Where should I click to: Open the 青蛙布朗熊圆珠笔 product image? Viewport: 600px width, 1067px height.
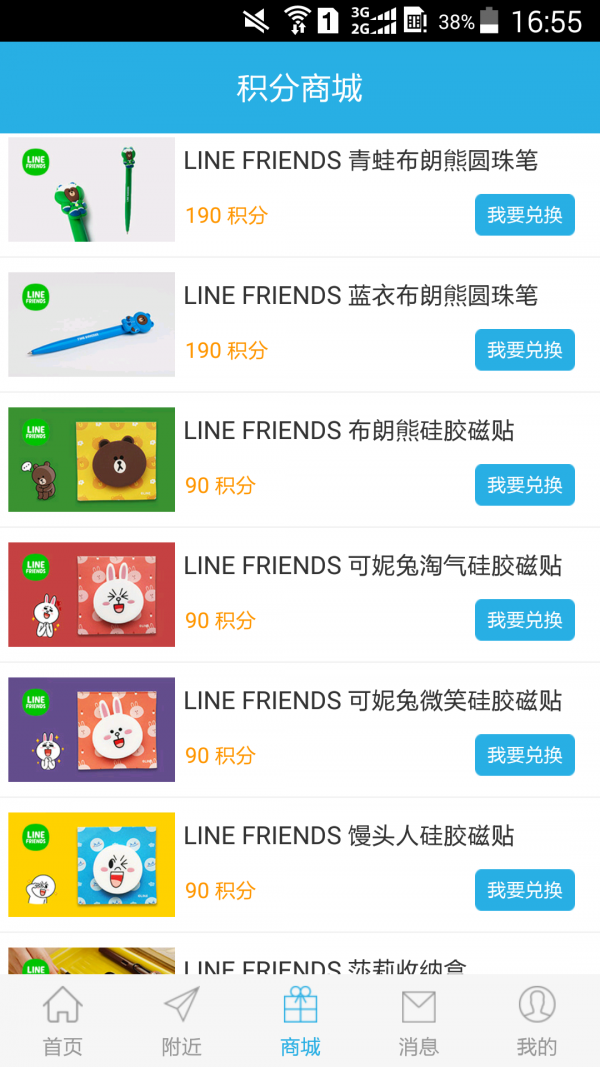click(92, 190)
